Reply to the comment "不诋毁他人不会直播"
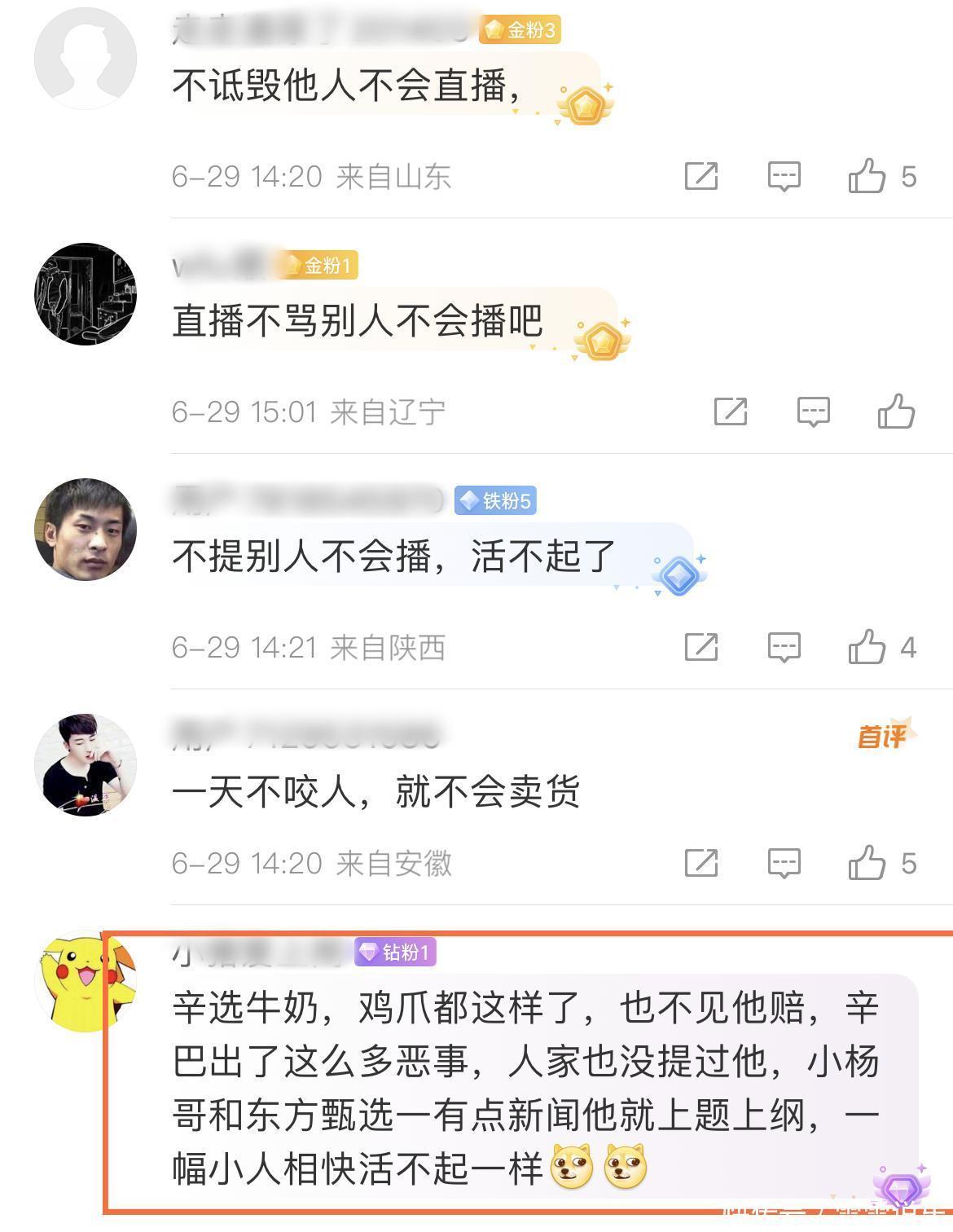 (x=784, y=175)
